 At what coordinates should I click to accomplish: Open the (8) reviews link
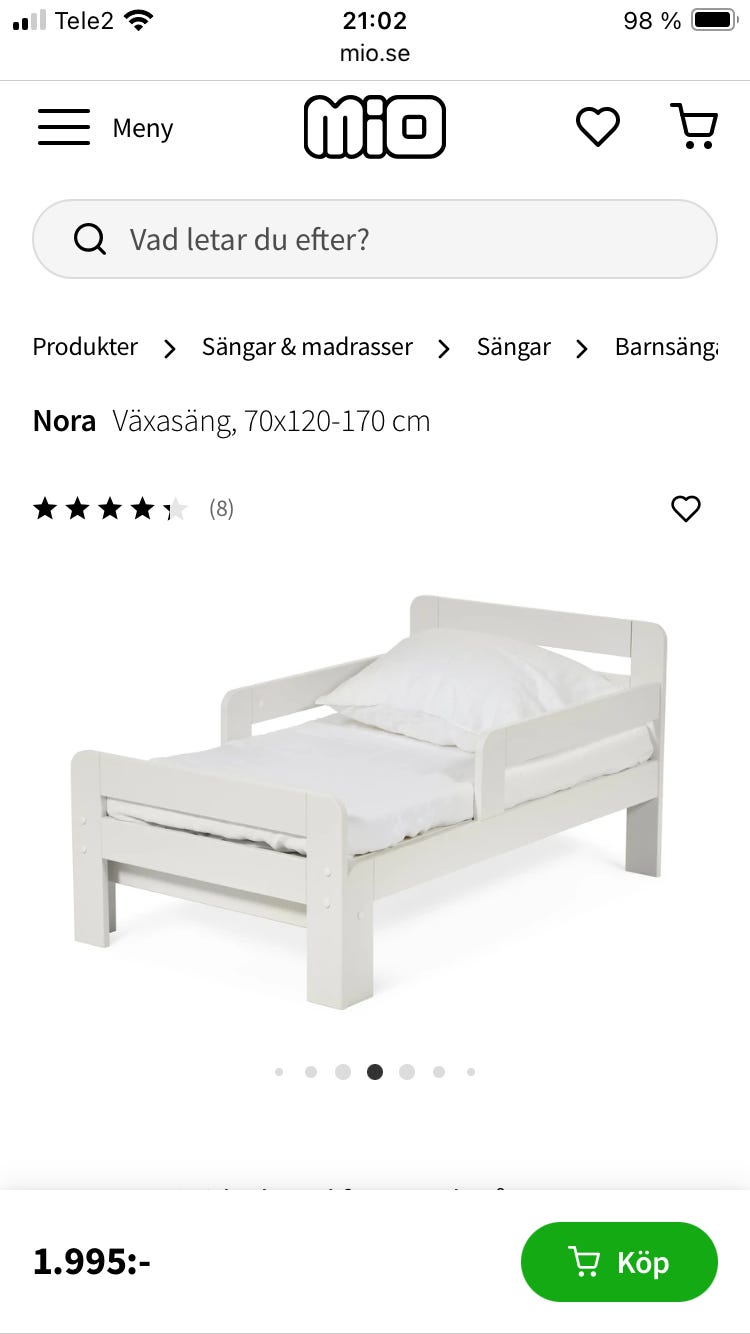(x=221, y=509)
